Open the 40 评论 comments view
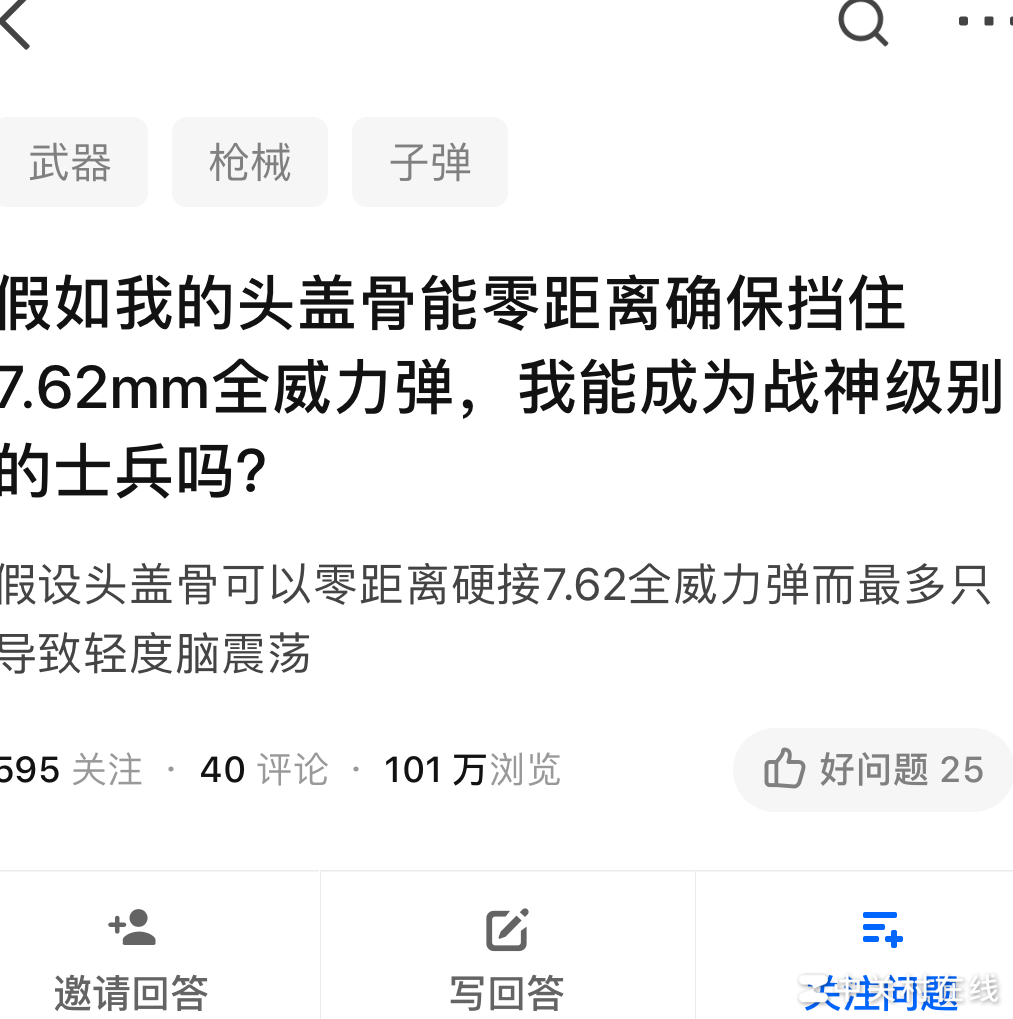The image size is (1013, 1019). click(263, 769)
